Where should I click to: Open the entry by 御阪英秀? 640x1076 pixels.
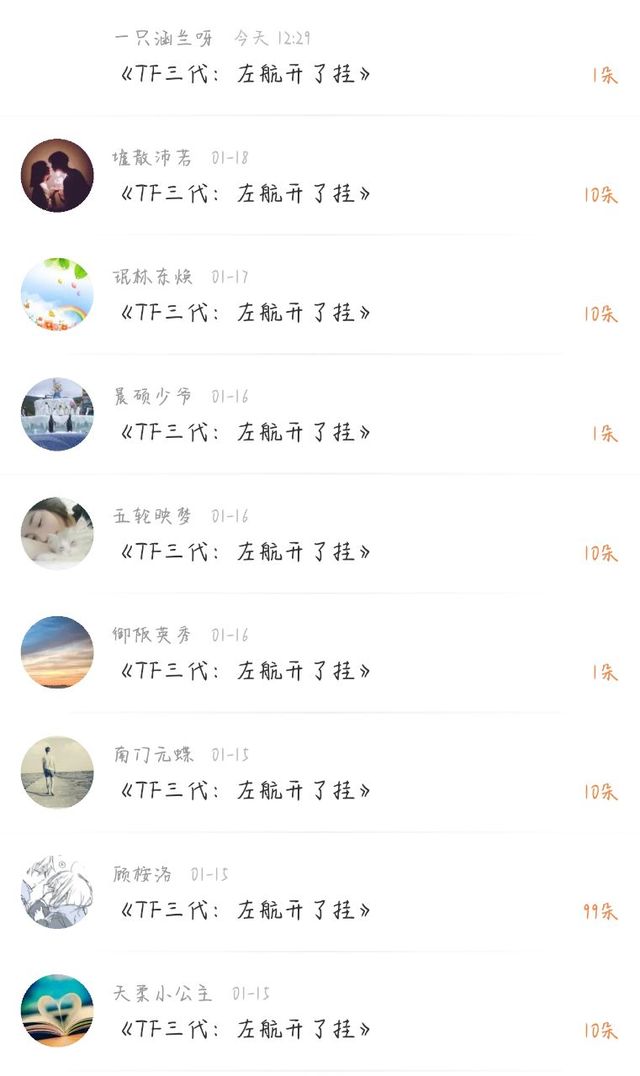(x=320, y=654)
